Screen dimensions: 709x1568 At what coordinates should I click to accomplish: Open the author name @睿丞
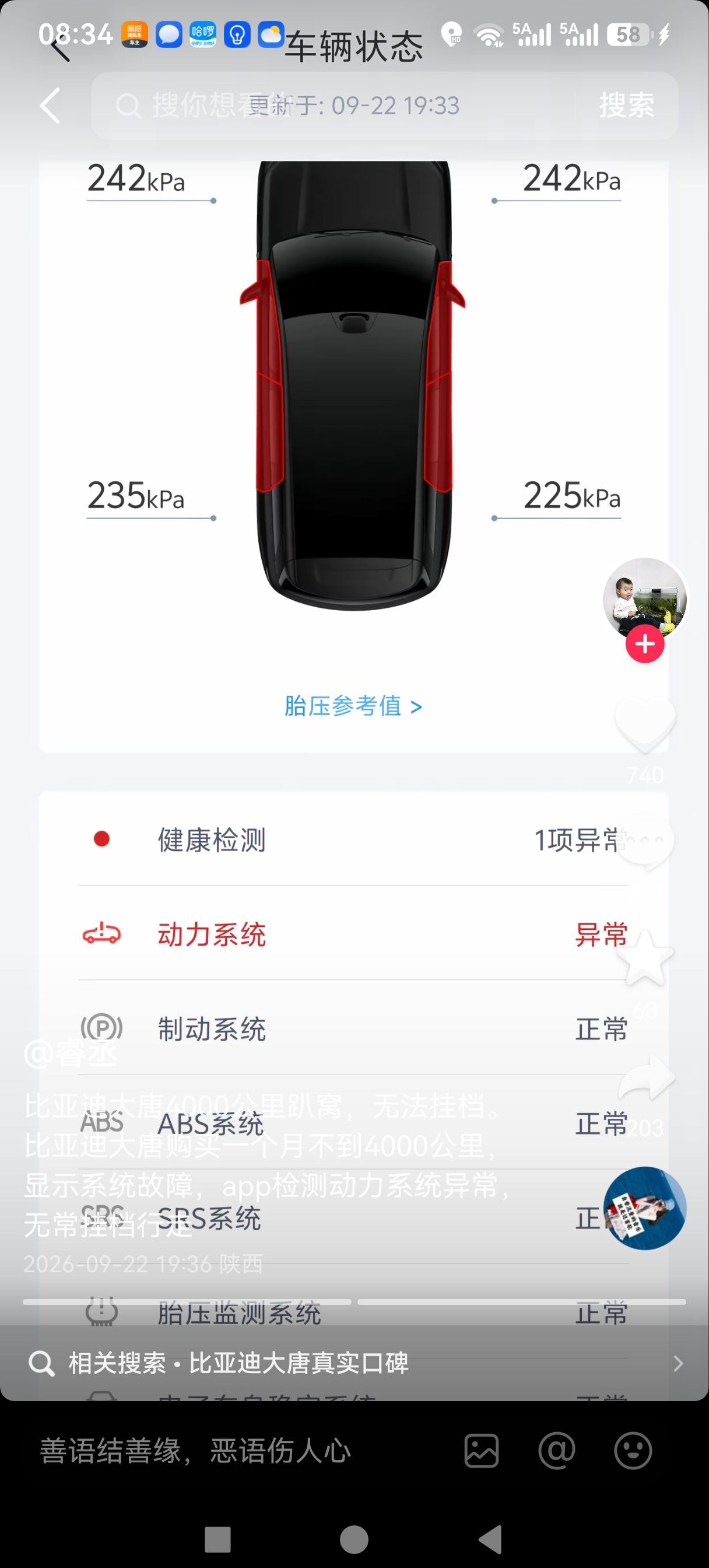click(71, 1053)
